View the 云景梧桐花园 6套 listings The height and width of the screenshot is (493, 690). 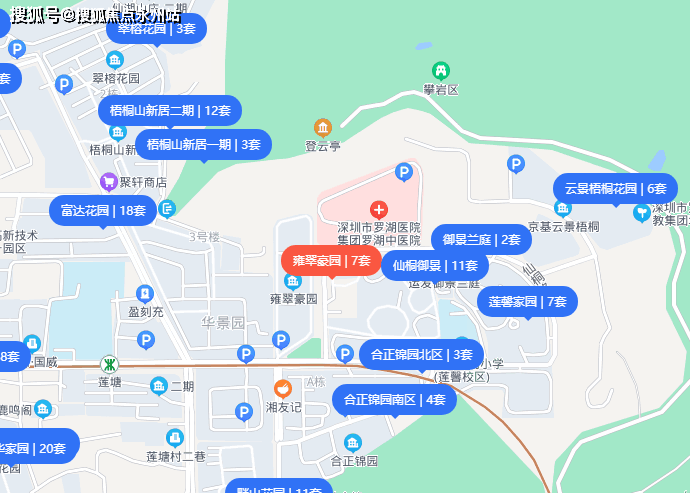[615, 188]
